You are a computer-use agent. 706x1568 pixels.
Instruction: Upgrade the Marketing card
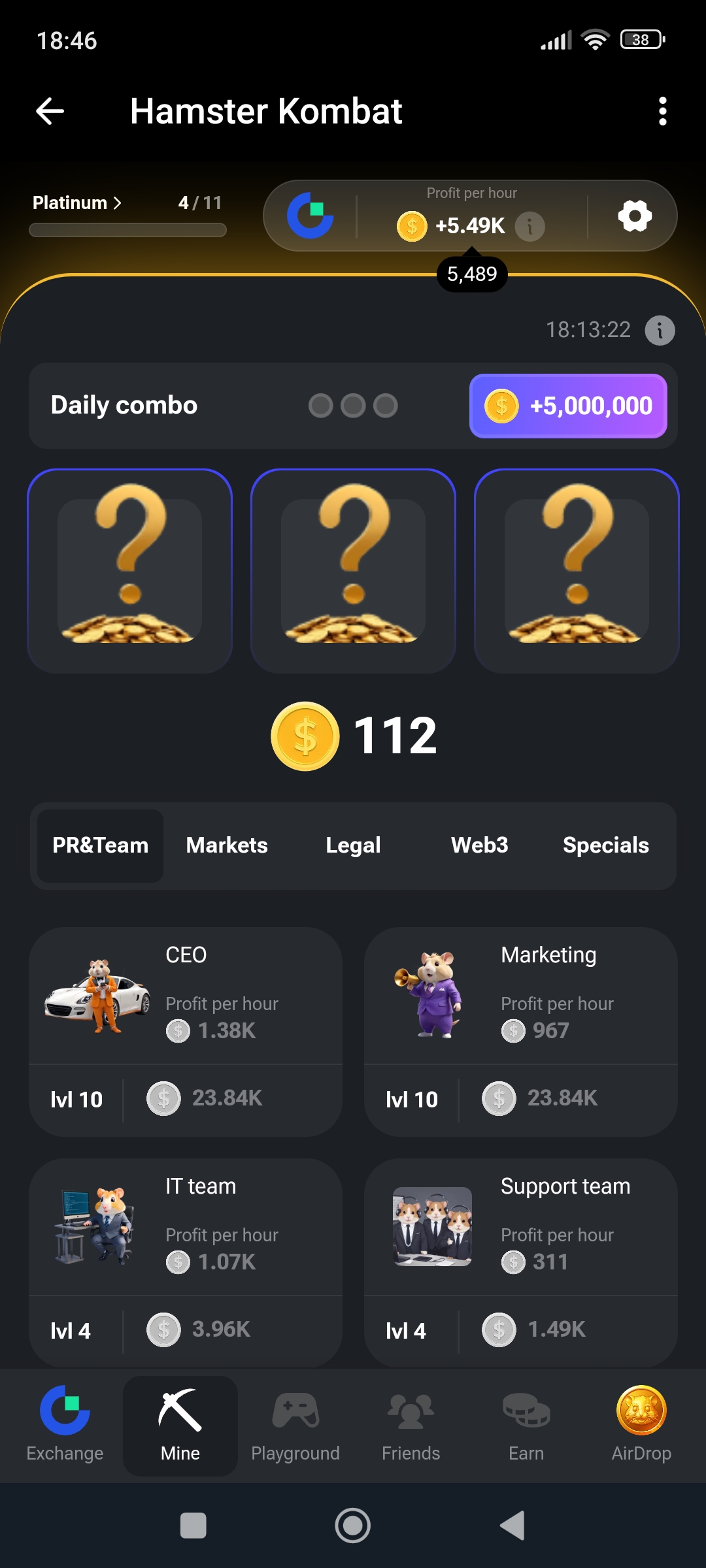point(520,1031)
